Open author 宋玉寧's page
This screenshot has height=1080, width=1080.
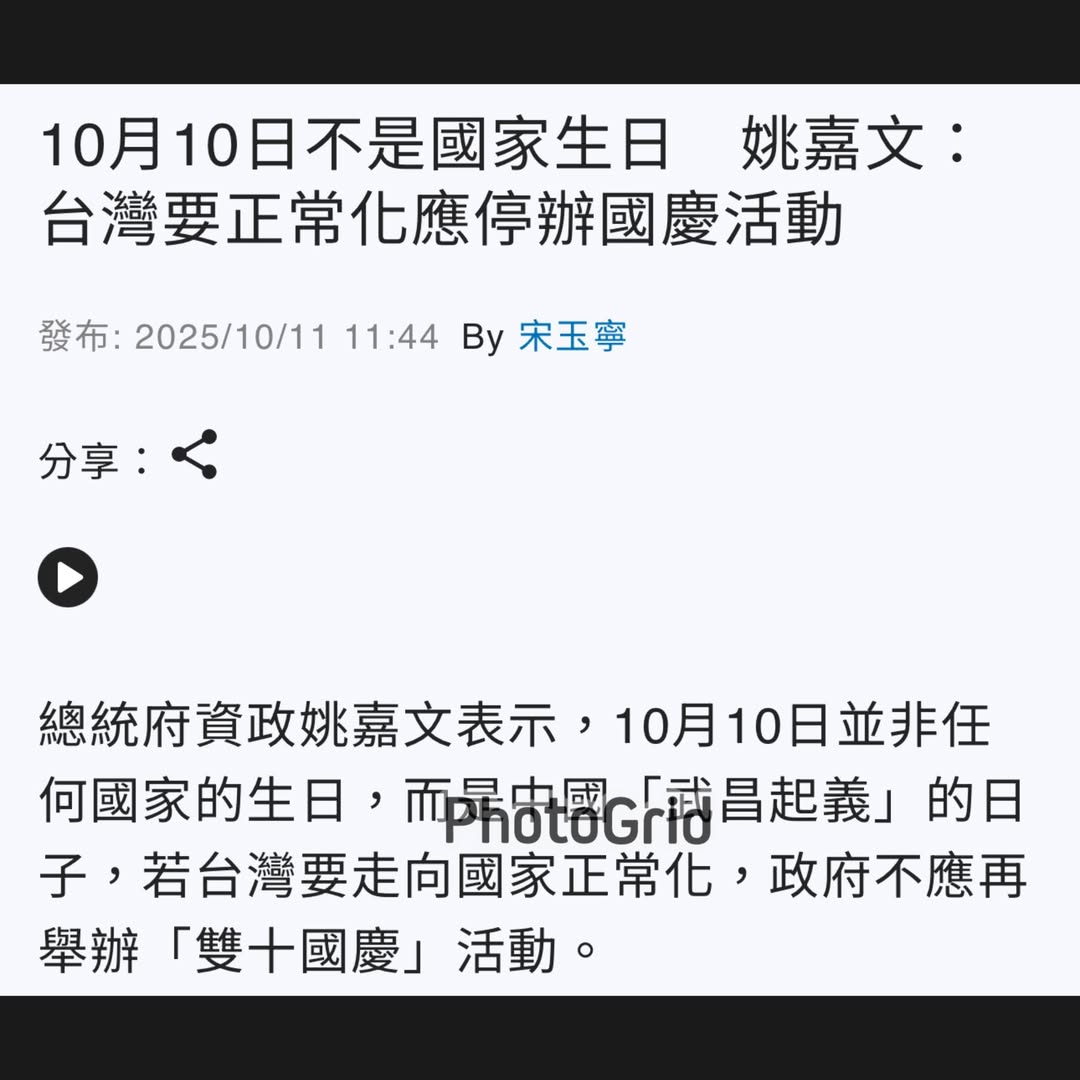coord(572,337)
